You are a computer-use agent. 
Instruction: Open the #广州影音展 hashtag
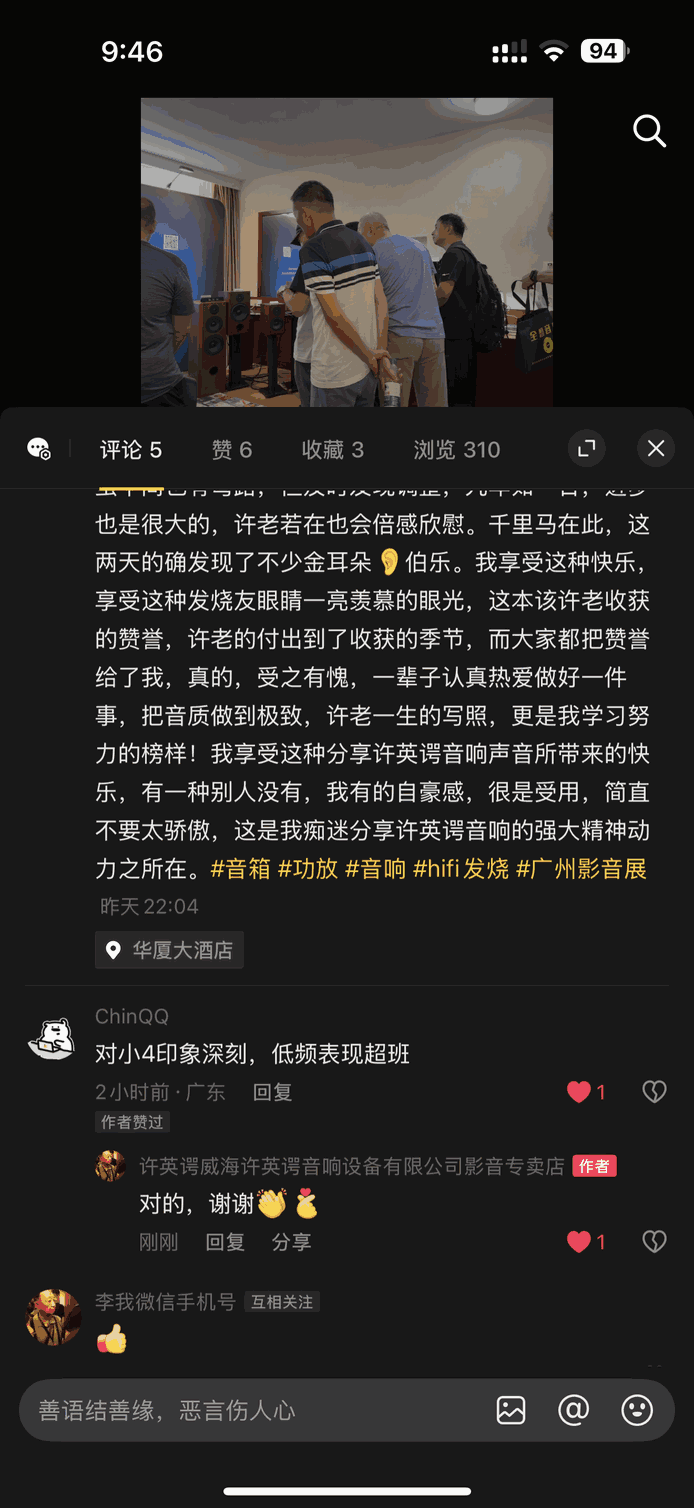click(581, 868)
